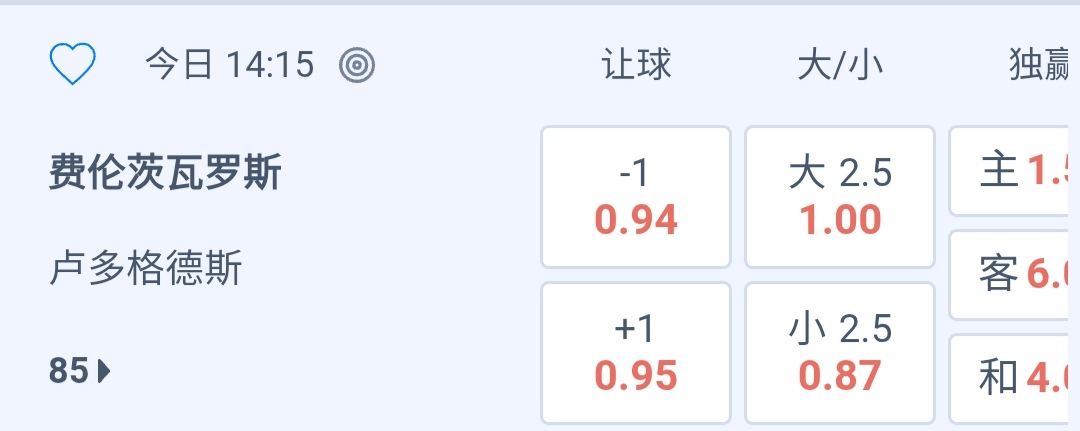Pick 大 2.5 at 1.00 odds
This screenshot has width=1080, height=431.
pos(840,197)
